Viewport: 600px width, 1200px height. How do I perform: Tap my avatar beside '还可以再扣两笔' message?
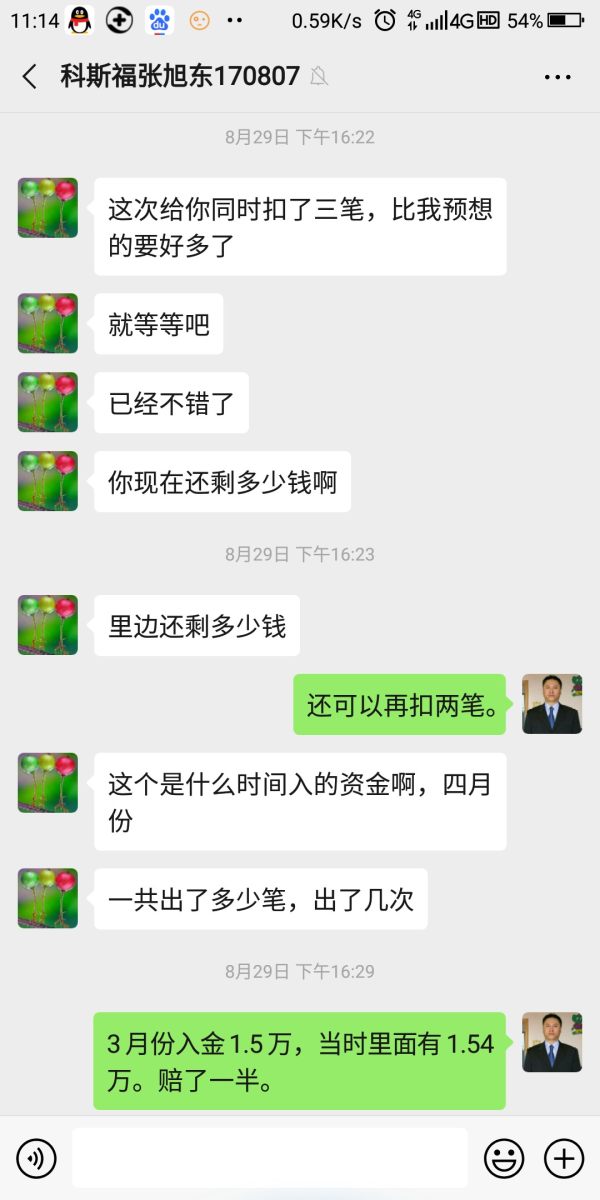coord(552,704)
